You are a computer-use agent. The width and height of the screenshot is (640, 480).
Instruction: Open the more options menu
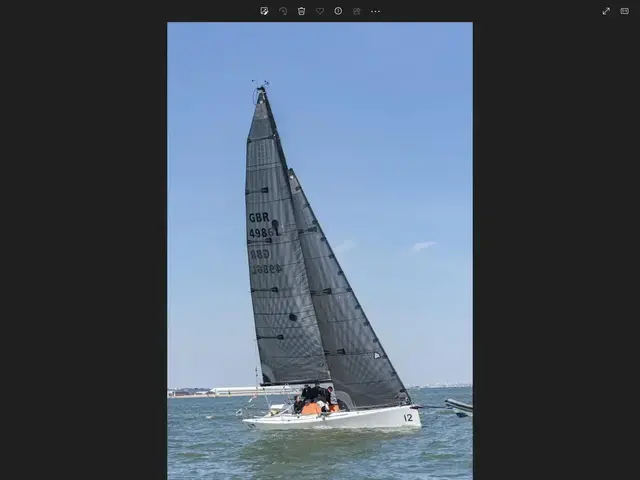[x=375, y=11]
